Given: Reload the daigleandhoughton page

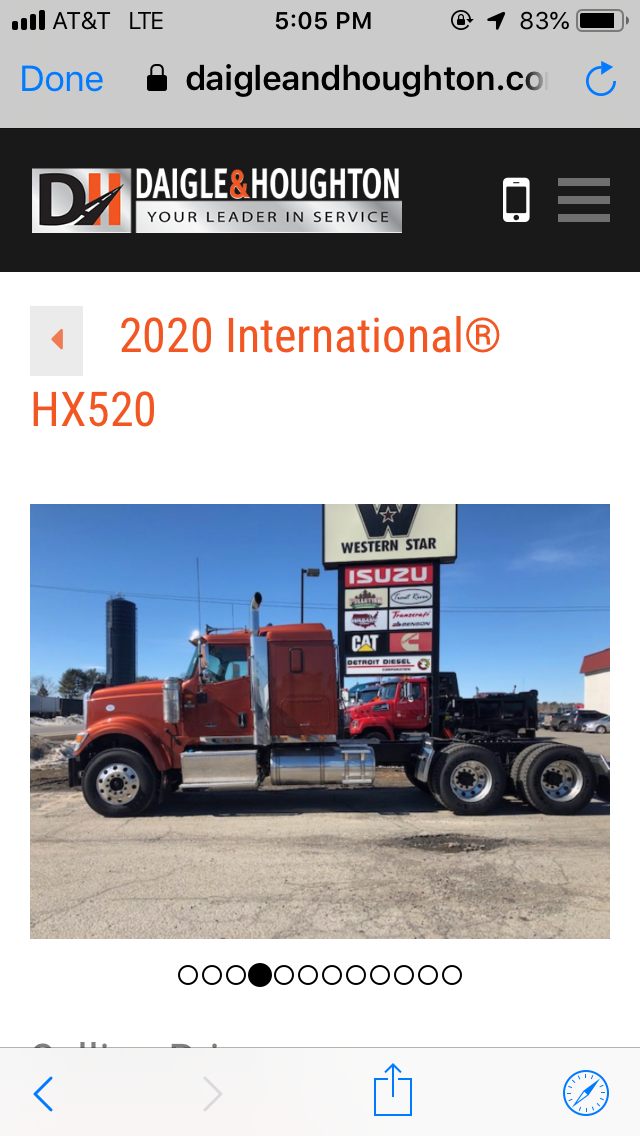Looking at the screenshot, I should tap(600, 80).
